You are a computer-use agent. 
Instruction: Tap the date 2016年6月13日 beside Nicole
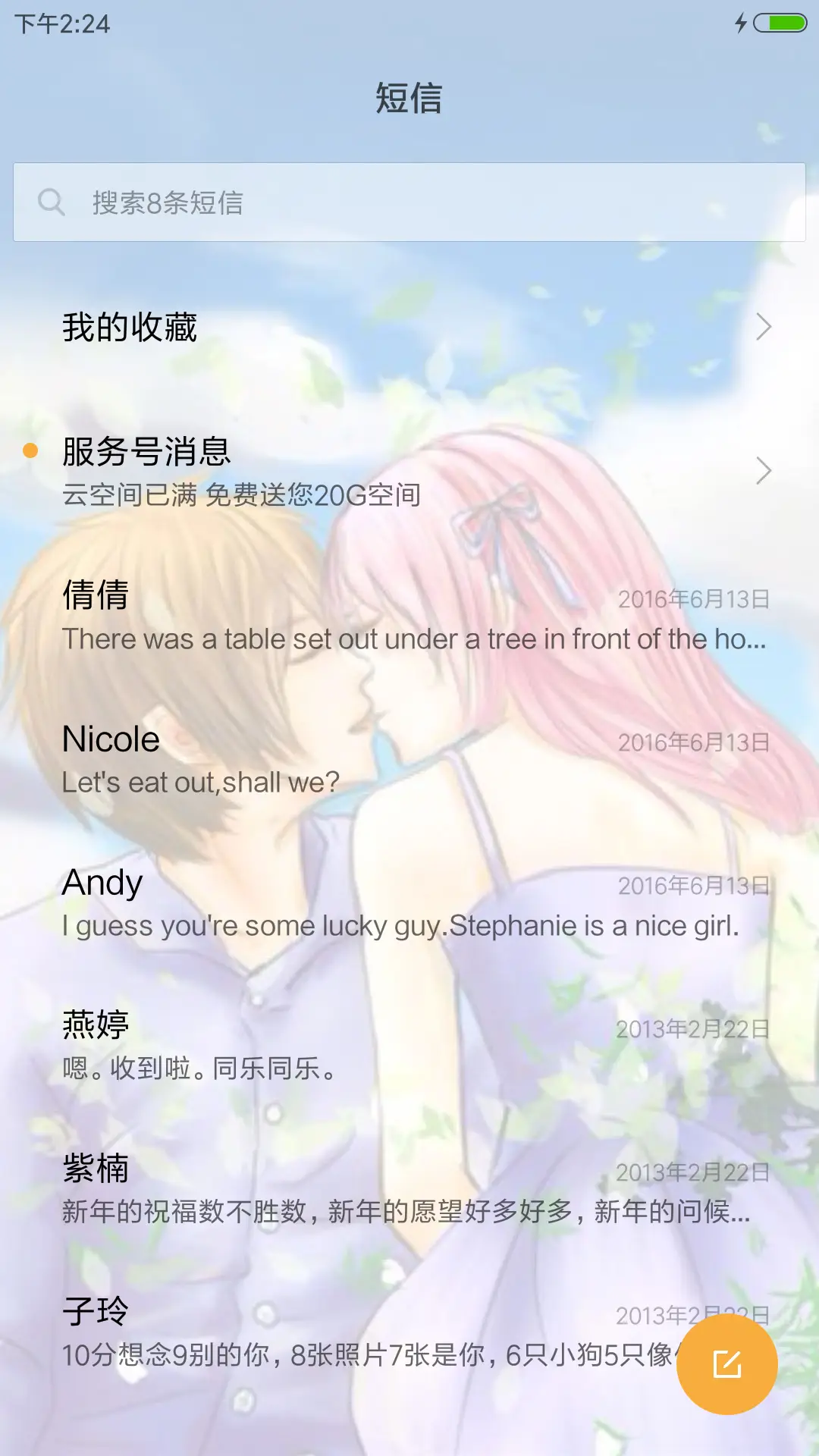694,739
